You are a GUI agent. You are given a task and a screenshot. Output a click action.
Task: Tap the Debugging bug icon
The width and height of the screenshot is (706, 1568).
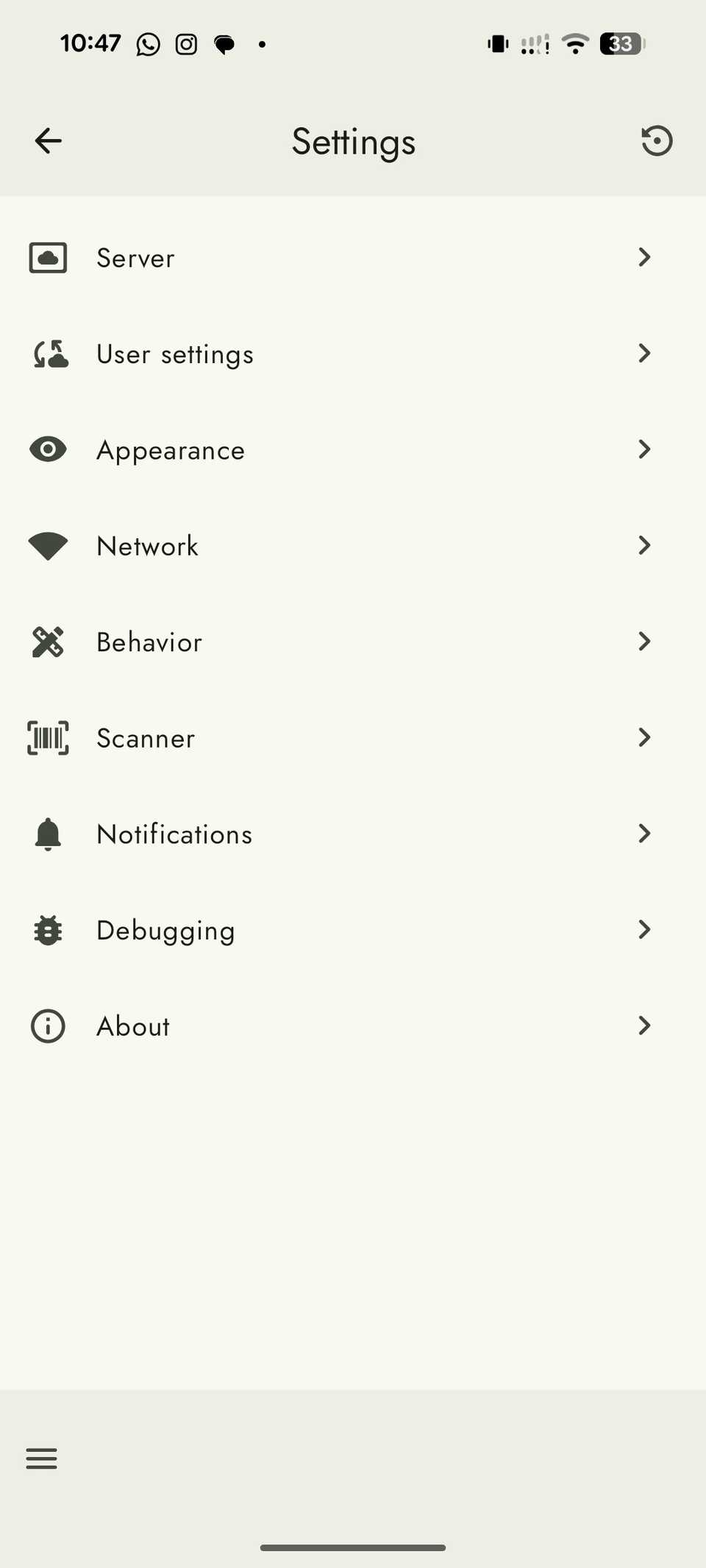click(x=48, y=930)
